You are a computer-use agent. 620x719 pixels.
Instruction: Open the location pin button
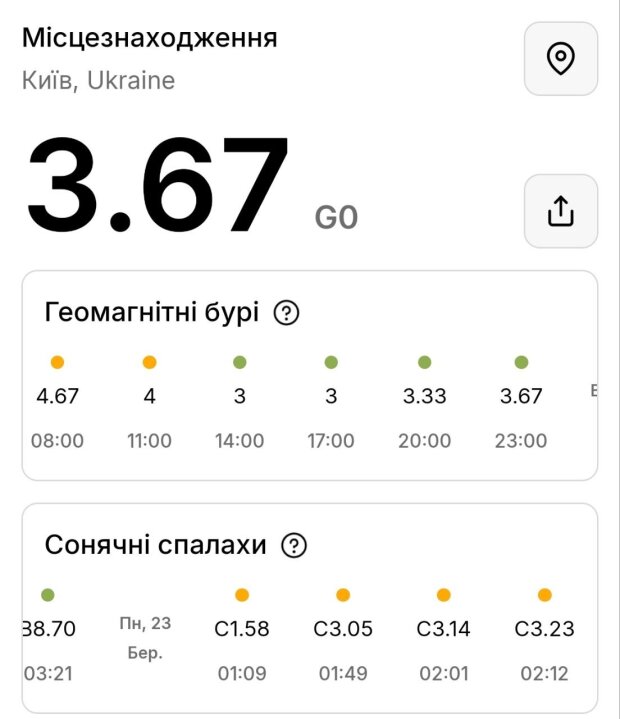[x=561, y=59]
